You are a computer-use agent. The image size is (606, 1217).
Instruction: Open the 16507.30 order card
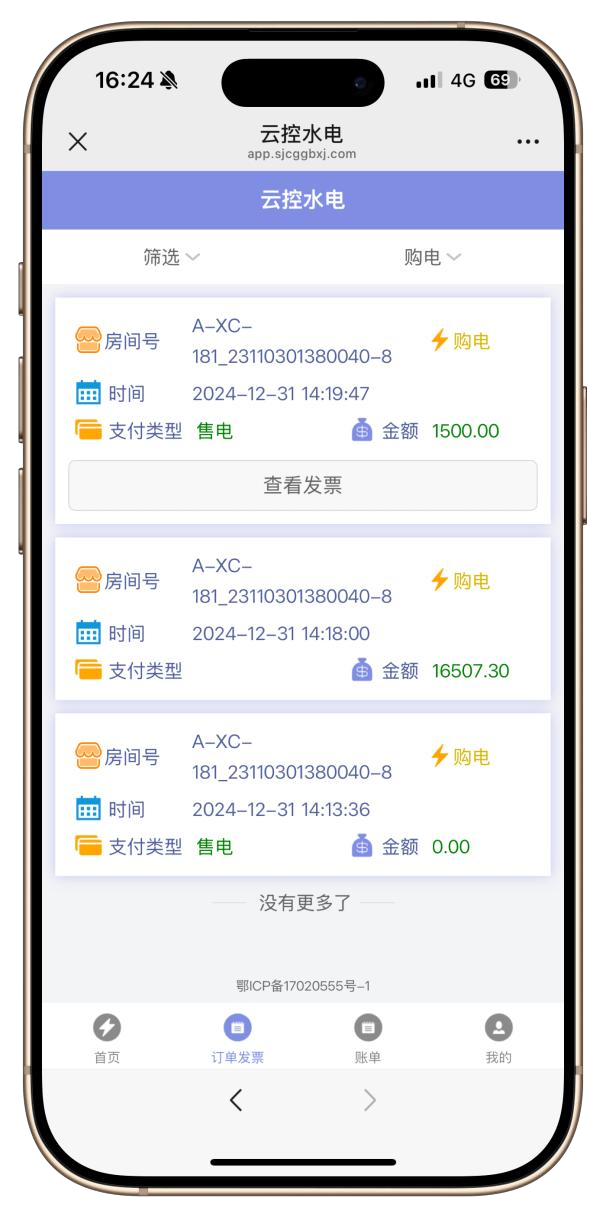[x=302, y=619]
